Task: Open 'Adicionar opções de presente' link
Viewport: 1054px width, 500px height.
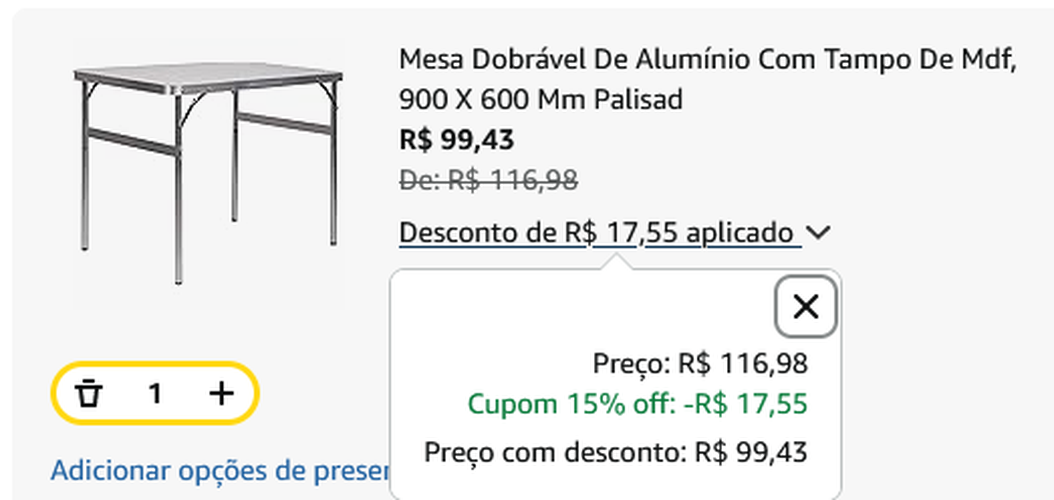Action: 220,469
